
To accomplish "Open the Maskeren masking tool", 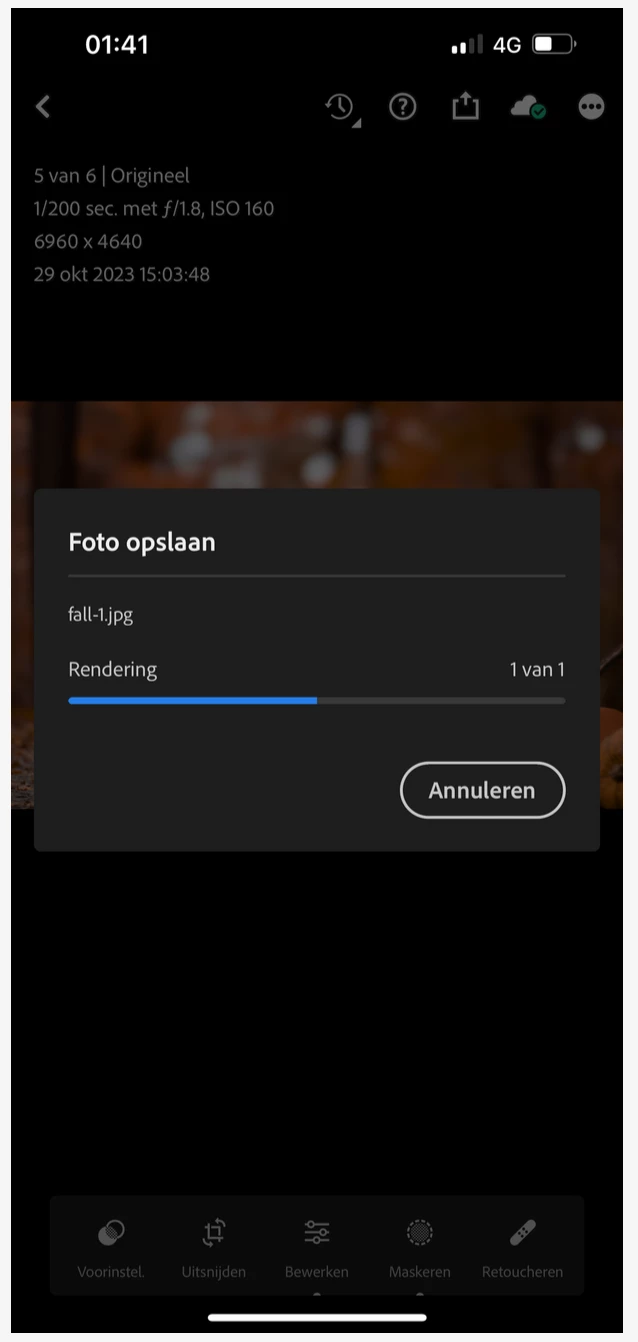I will tap(420, 1245).
